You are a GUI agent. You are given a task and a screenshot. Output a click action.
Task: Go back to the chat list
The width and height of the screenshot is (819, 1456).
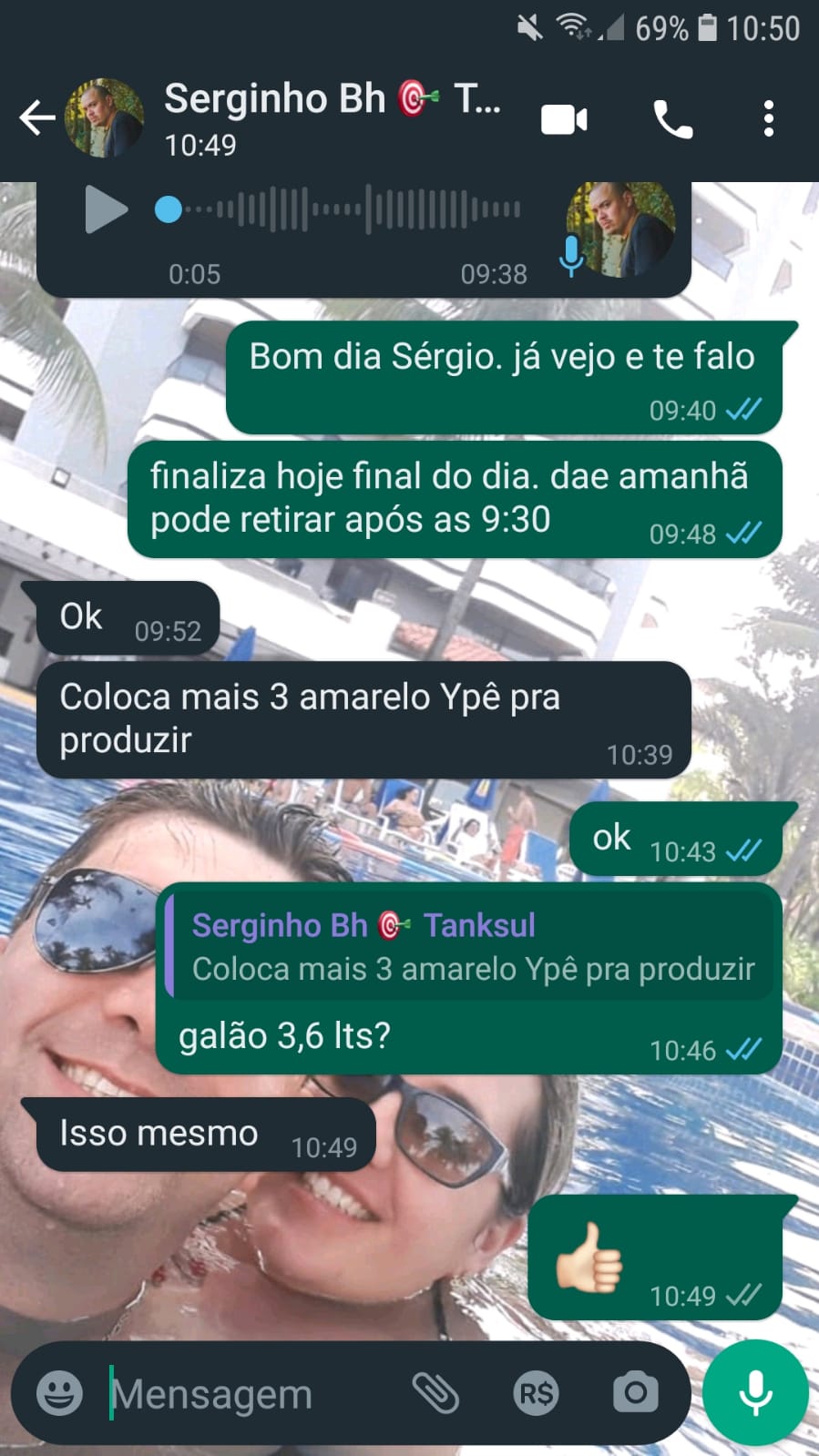tap(36, 118)
